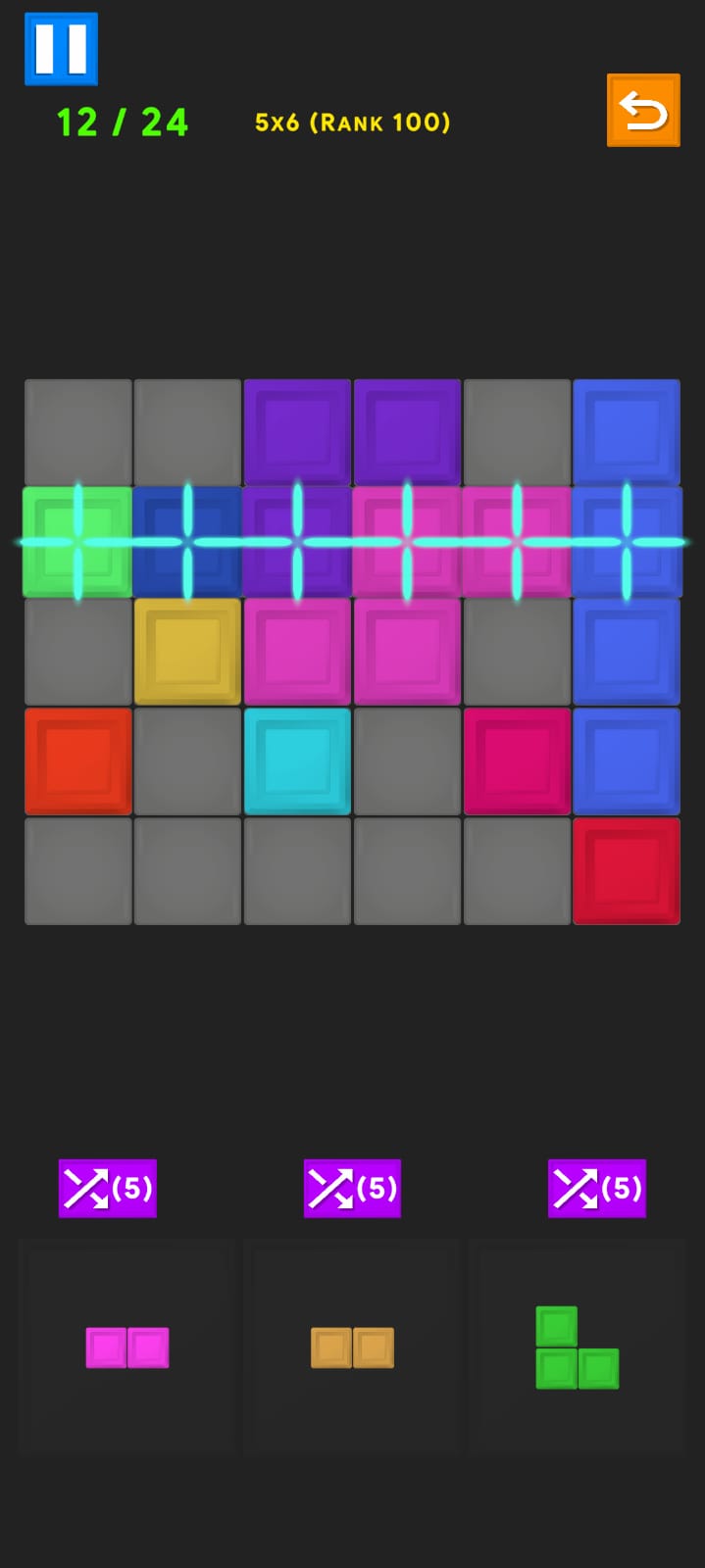
Task: Undo the last move
Action: point(643,111)
